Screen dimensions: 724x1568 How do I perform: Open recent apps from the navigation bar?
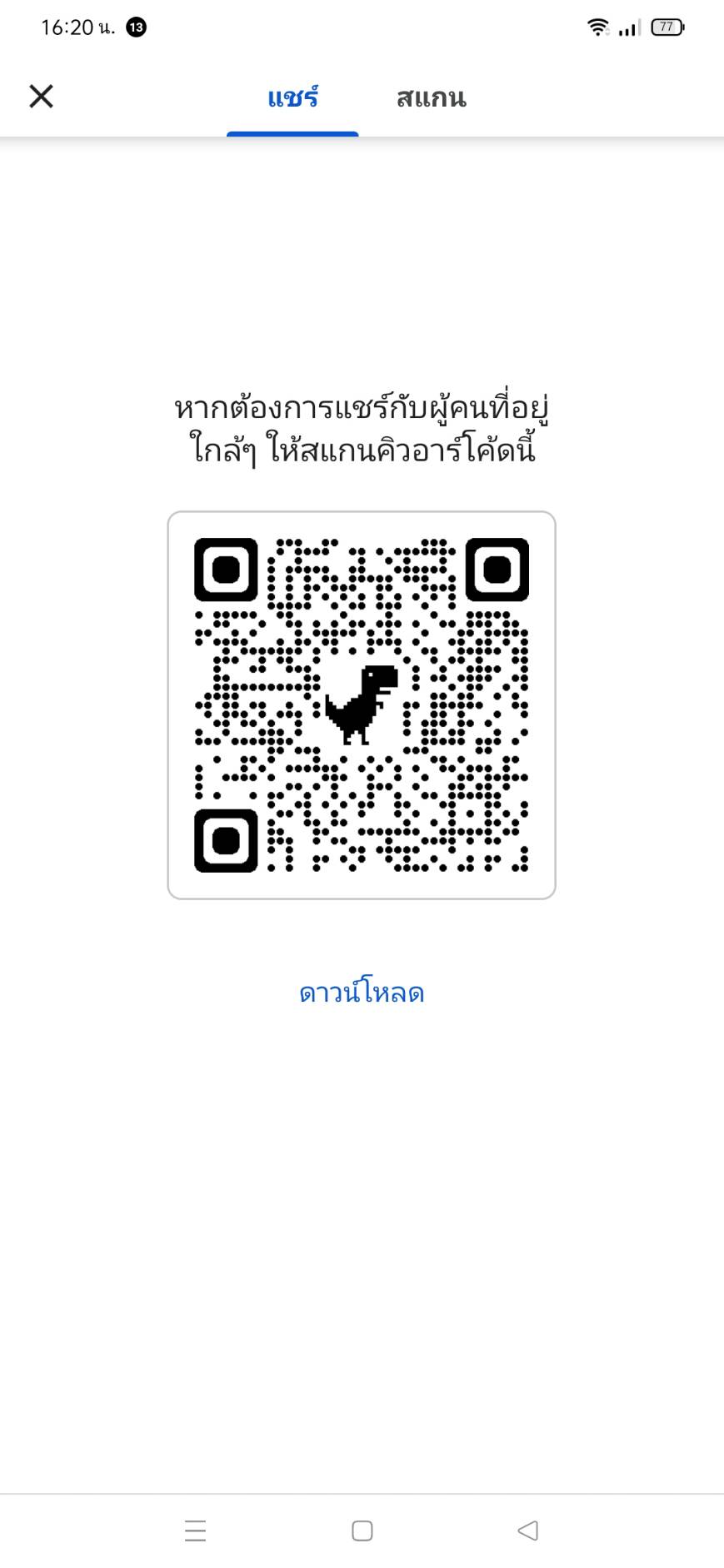(195, 1531)
